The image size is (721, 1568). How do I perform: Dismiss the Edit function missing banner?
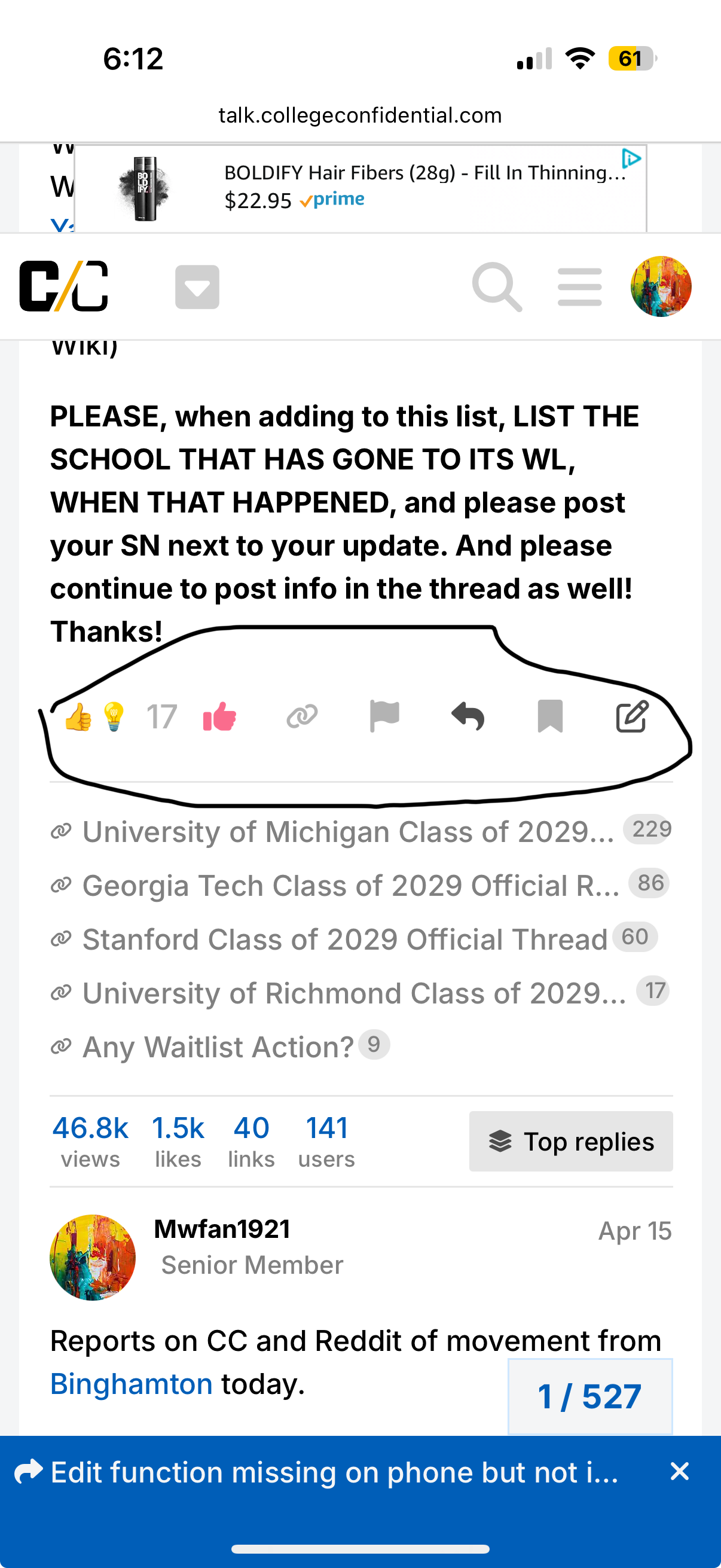point(679,1472)
